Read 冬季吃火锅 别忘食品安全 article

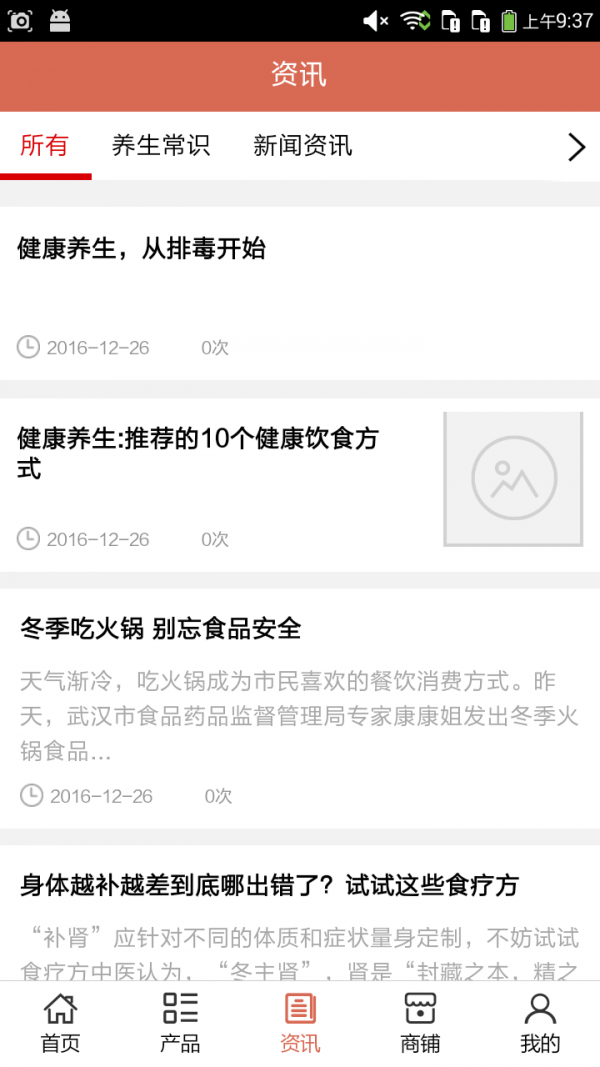coord(161,629)
